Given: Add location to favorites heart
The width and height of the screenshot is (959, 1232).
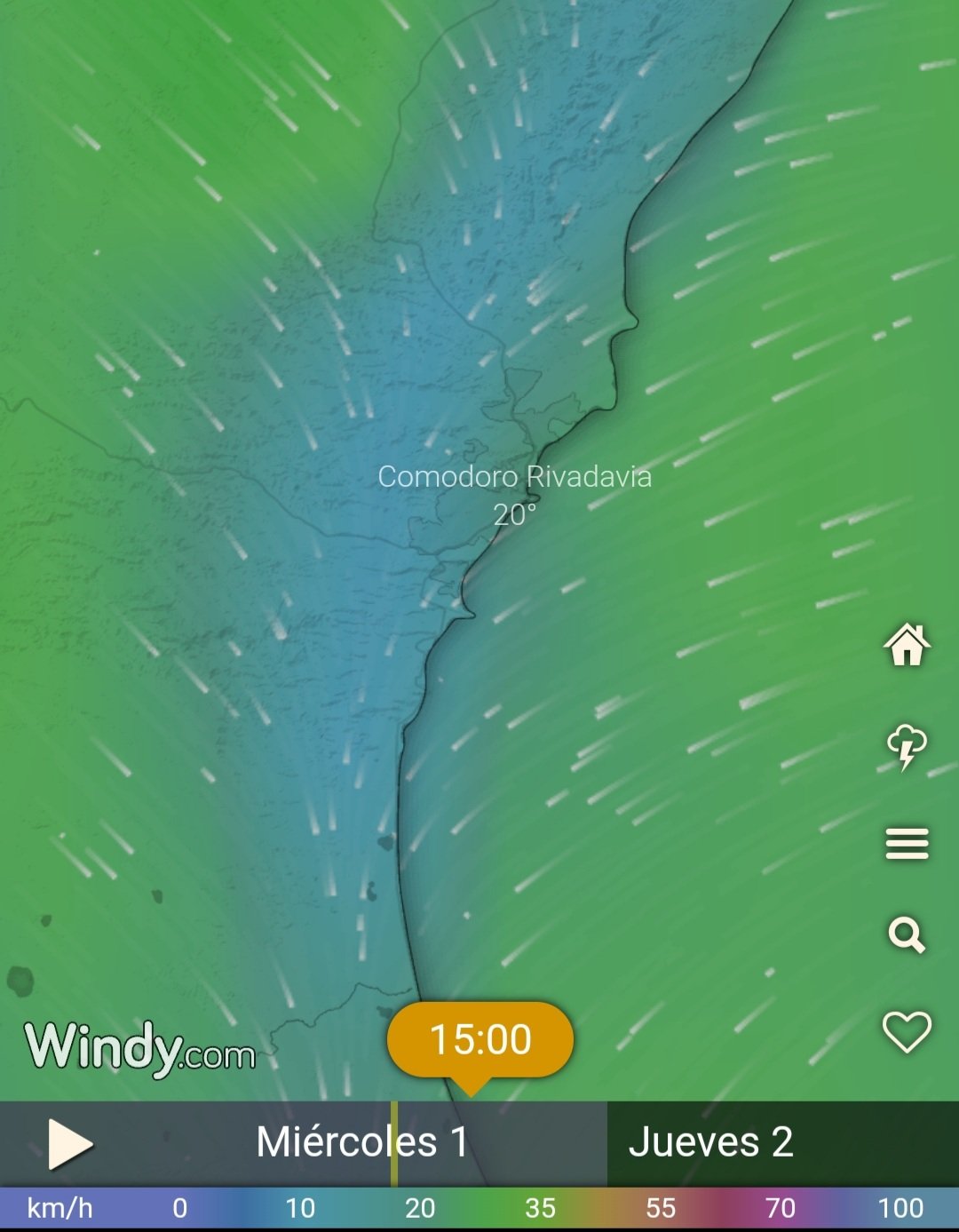Looking at the screenshot, I should (907, 1032).
